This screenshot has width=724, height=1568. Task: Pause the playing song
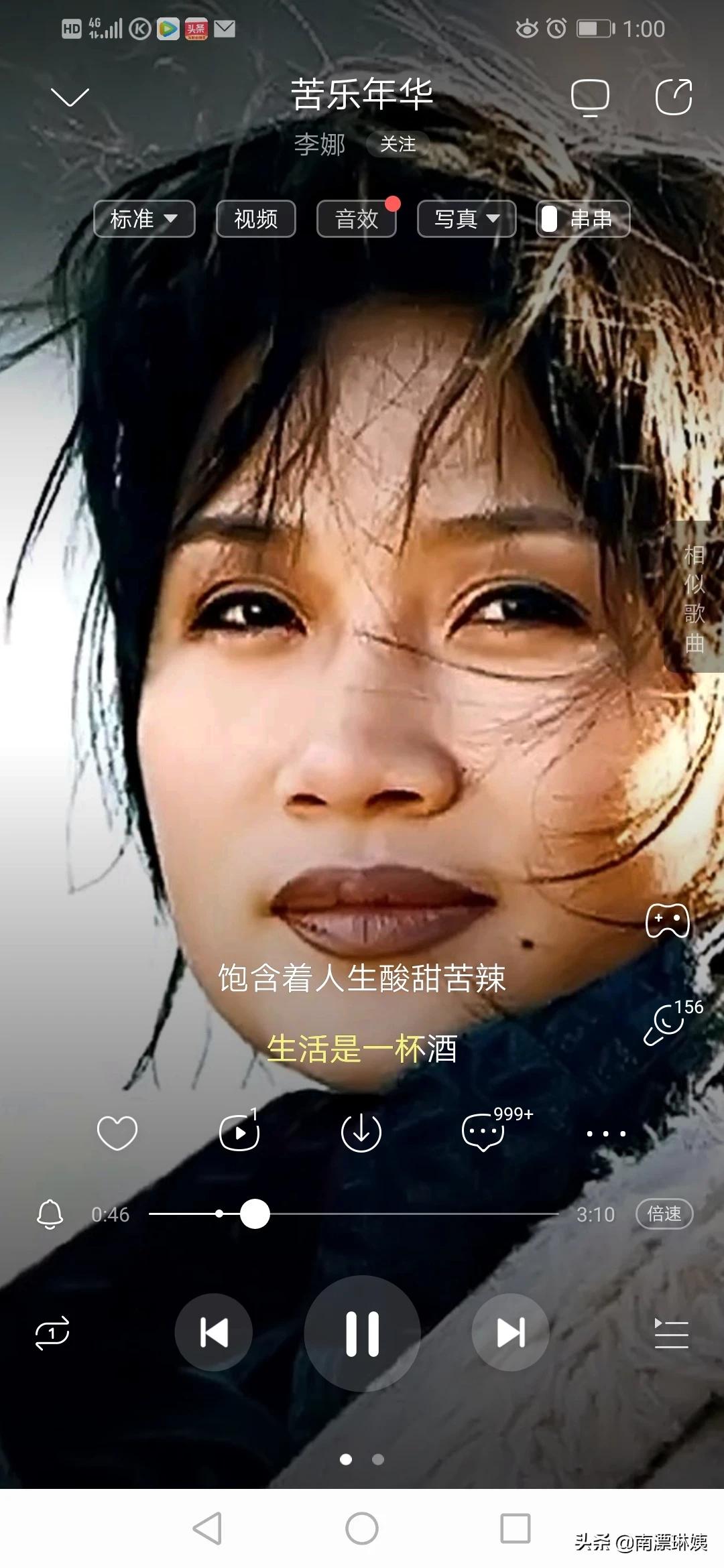click(363, 1333)
